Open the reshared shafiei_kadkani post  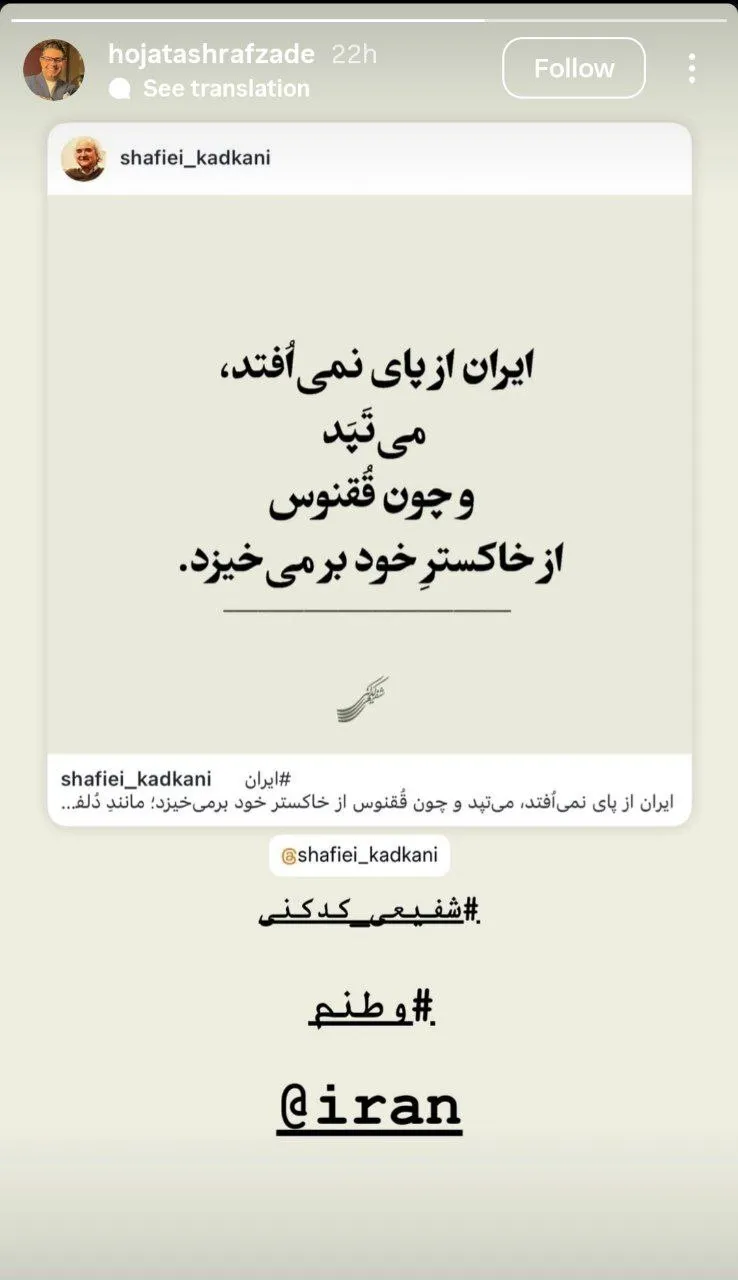pos(369,474)
